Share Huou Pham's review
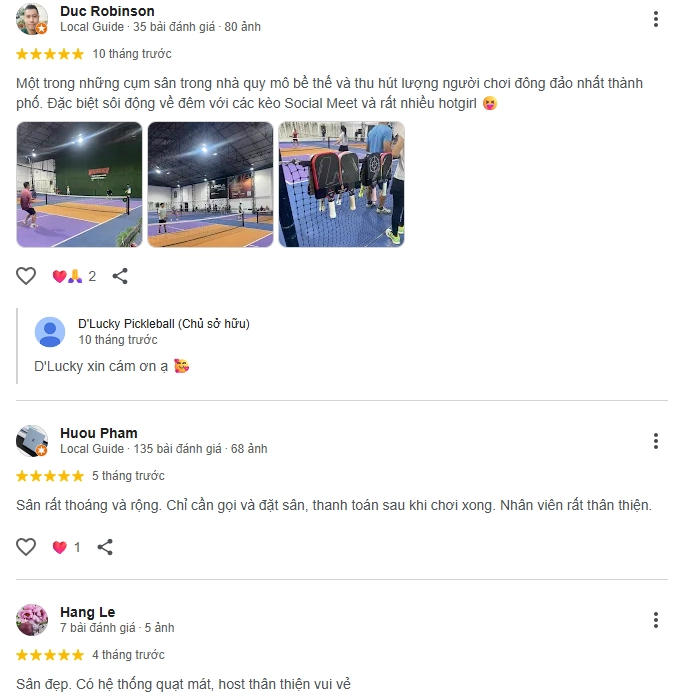The width and height of the screenshot is (685, 700). click(x=105, y=547)
